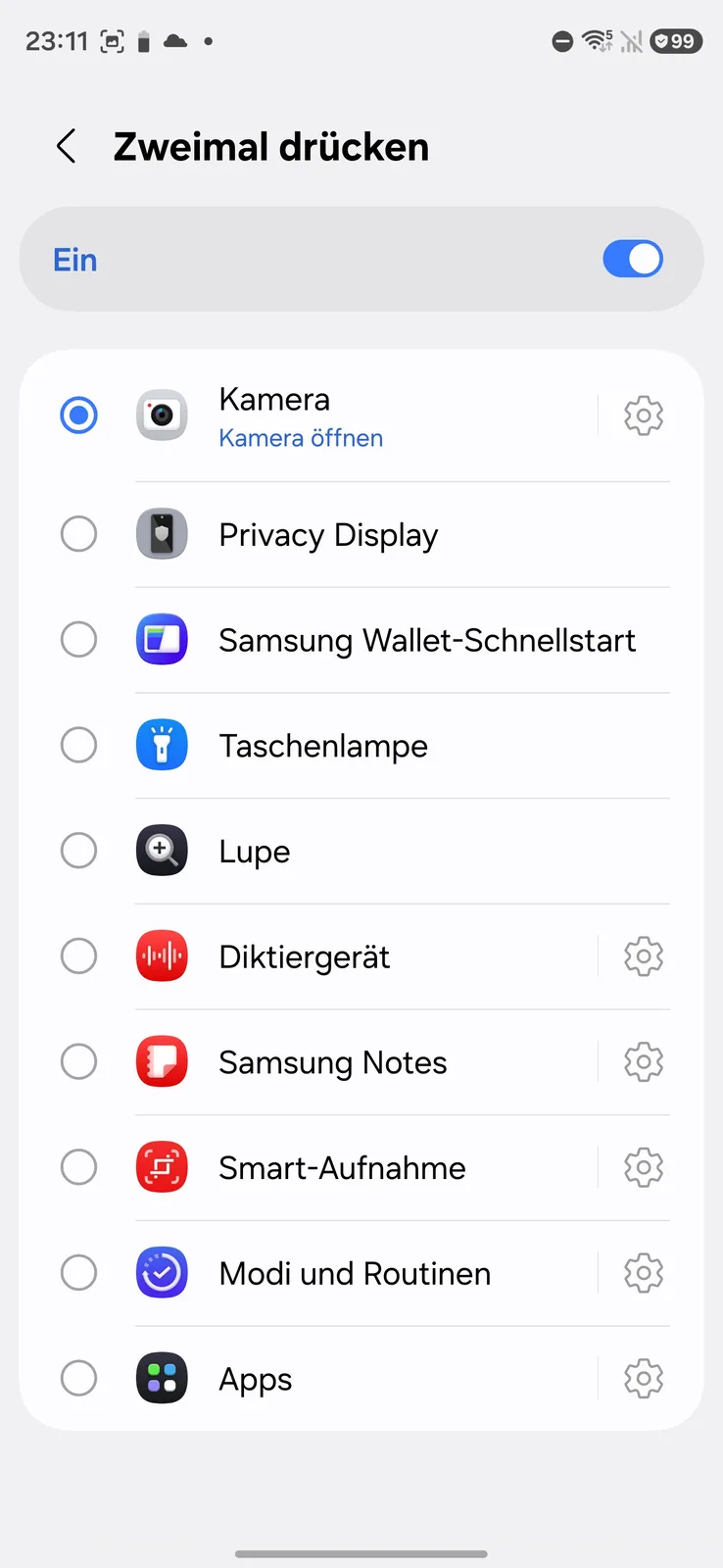Open Modi und Routinen settings gear

[644, 1273]
